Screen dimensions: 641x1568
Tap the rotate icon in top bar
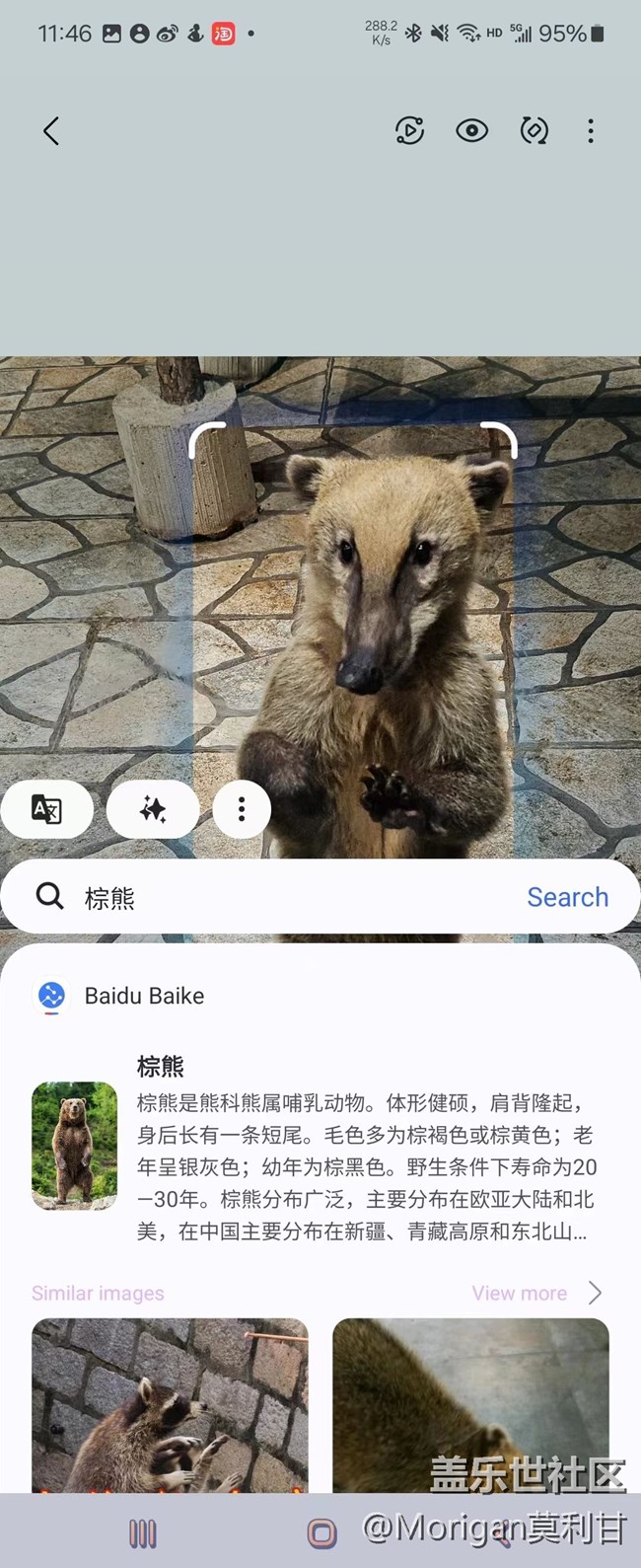(534, 131)
